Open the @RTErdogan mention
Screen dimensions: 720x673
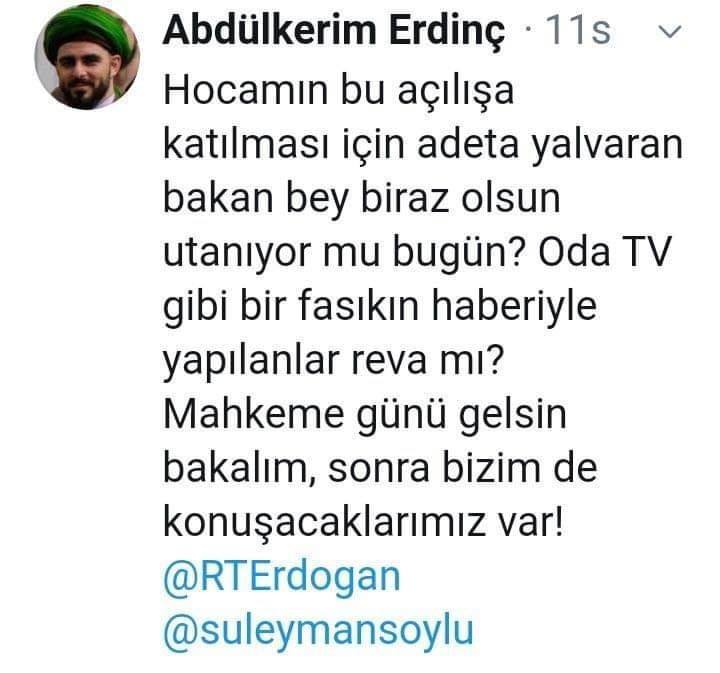click(x=281, y=577)
